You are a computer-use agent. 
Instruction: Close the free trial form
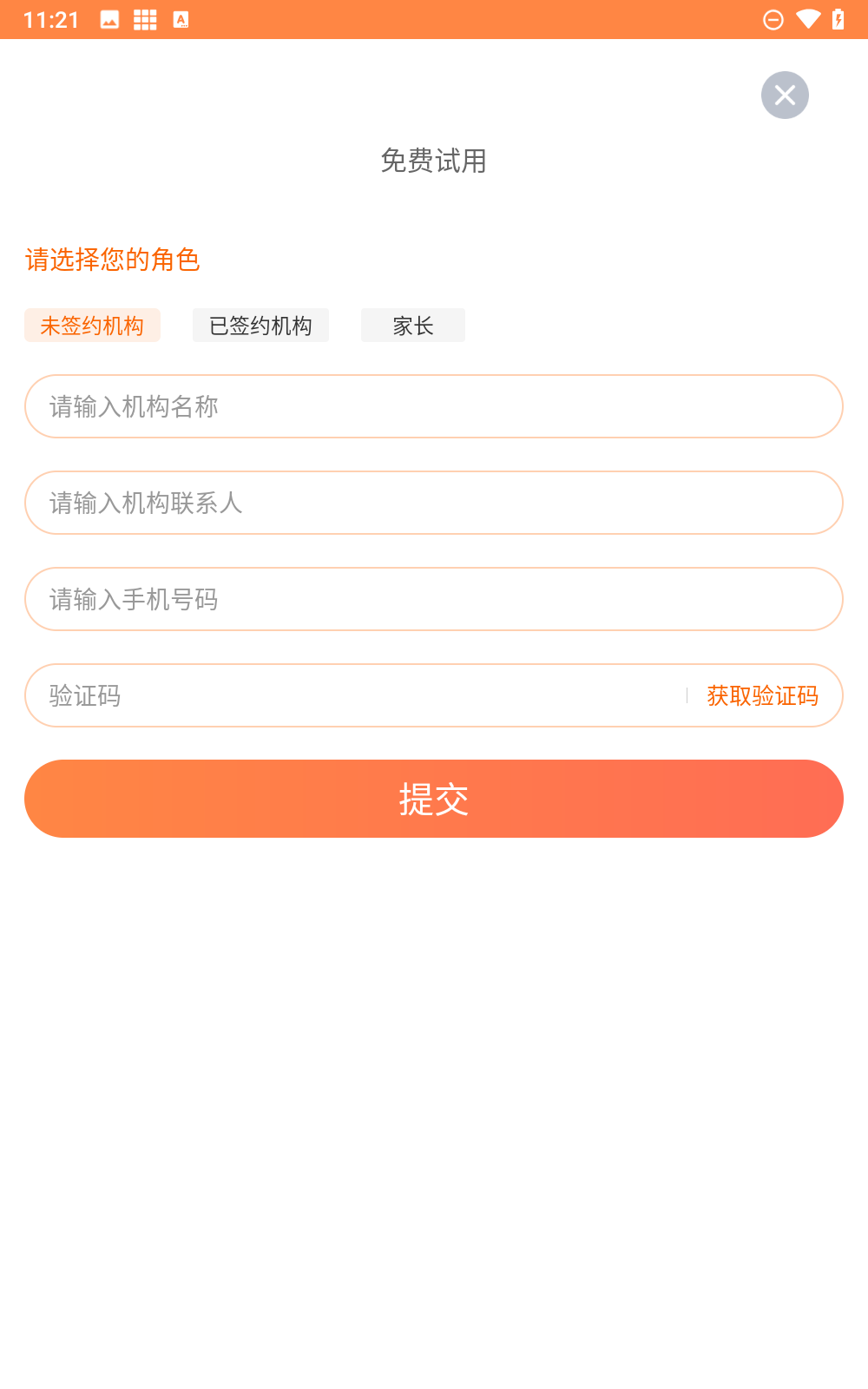point(785,95)
